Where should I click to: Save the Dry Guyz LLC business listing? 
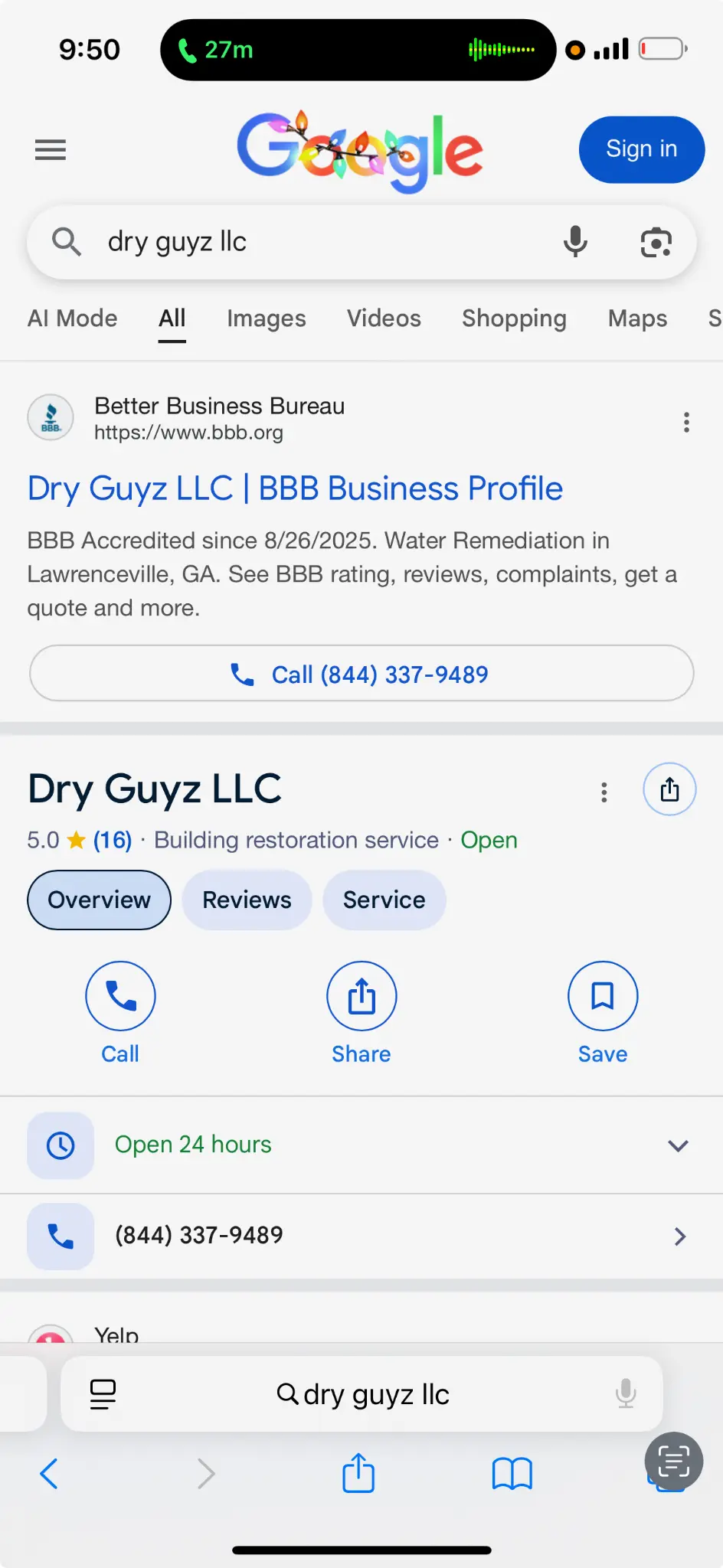603,996
